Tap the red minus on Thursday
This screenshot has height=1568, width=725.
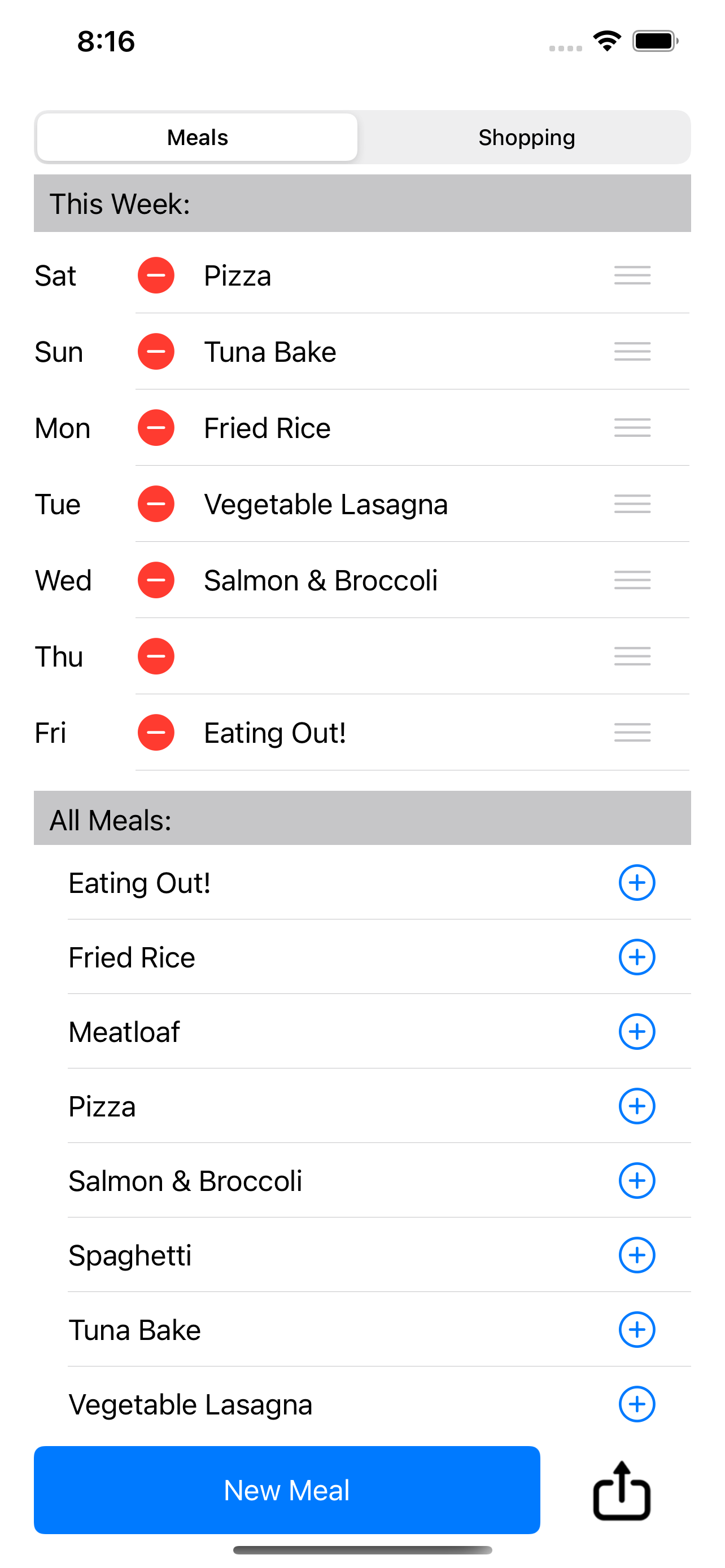[x=156, y=656]
